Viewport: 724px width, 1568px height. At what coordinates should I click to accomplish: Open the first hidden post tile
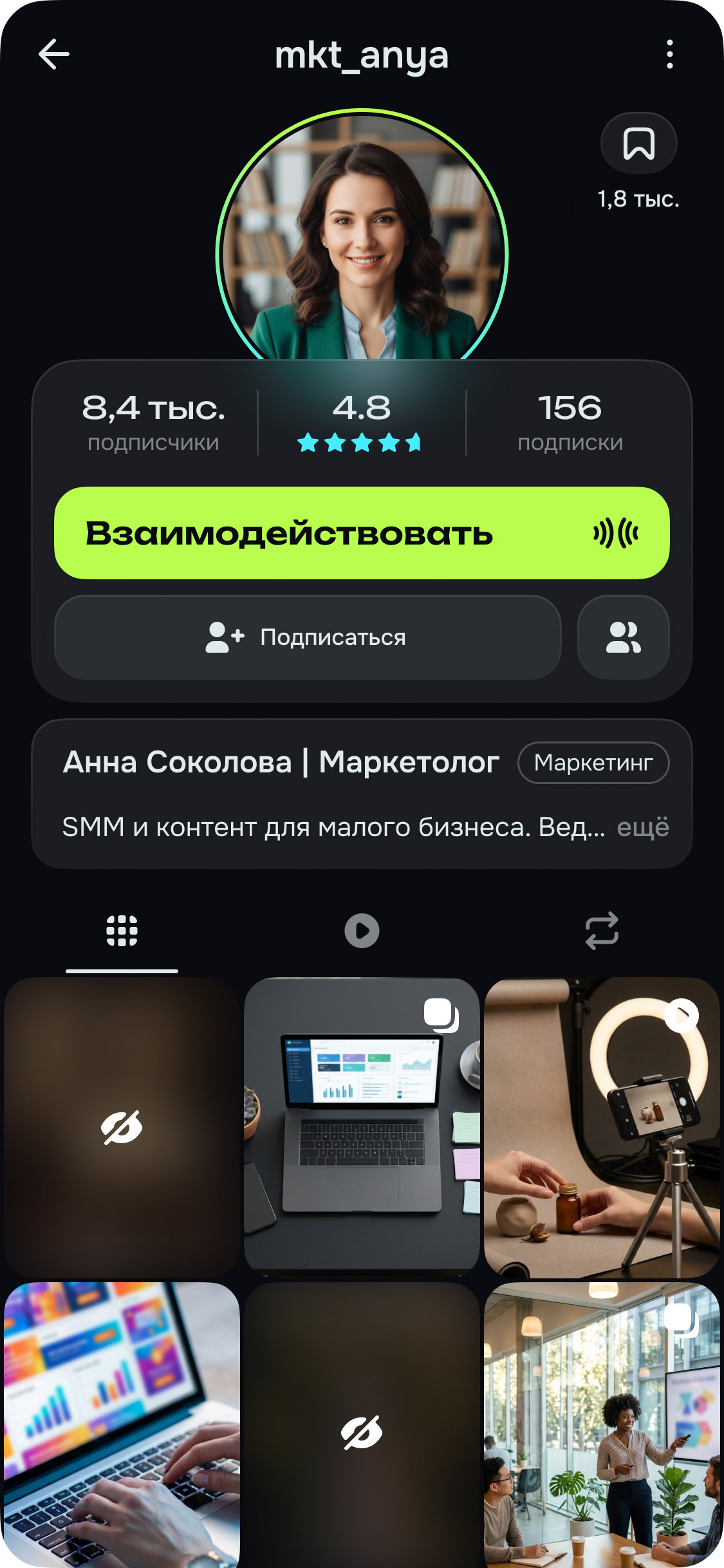[122, 1128]
